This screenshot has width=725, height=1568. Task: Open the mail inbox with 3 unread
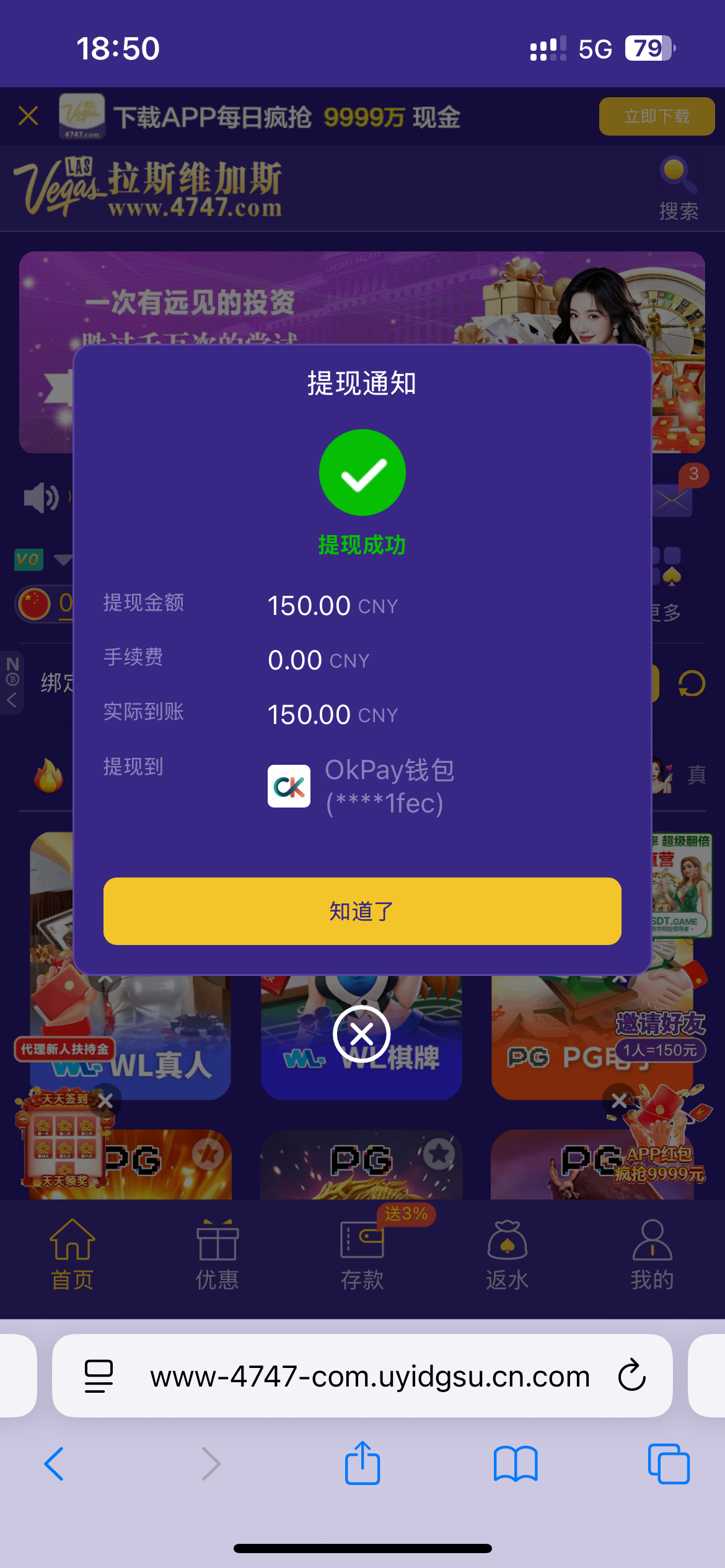674,499
